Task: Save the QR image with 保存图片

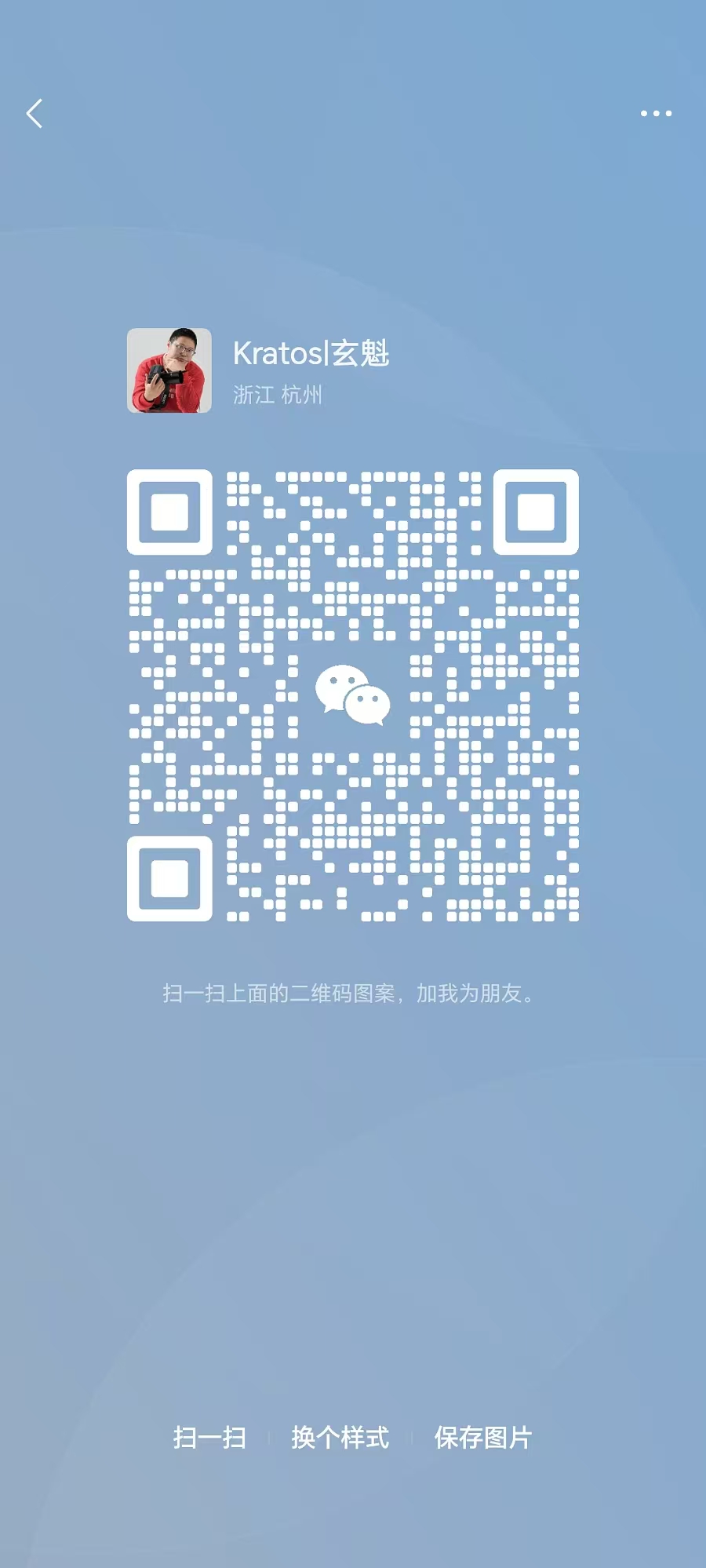Action: tap(482, 1438)
